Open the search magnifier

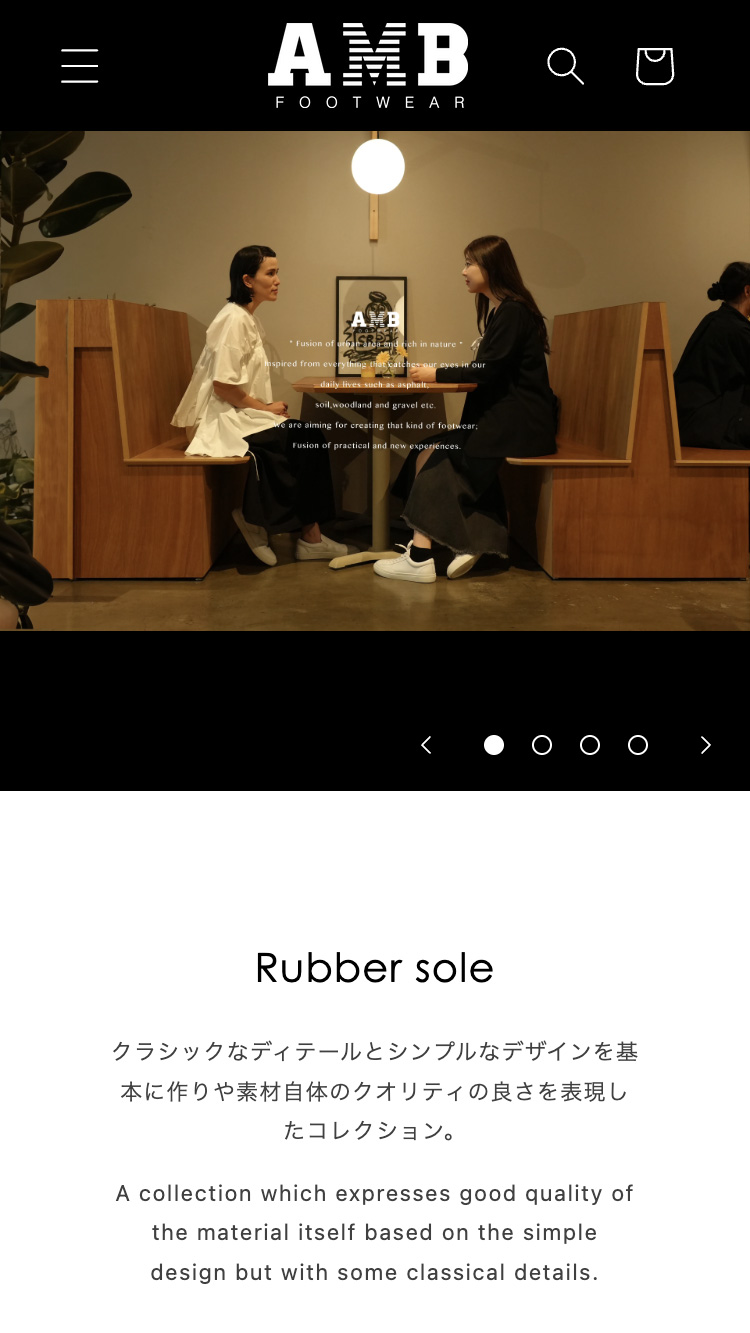(x=565, y=66)
